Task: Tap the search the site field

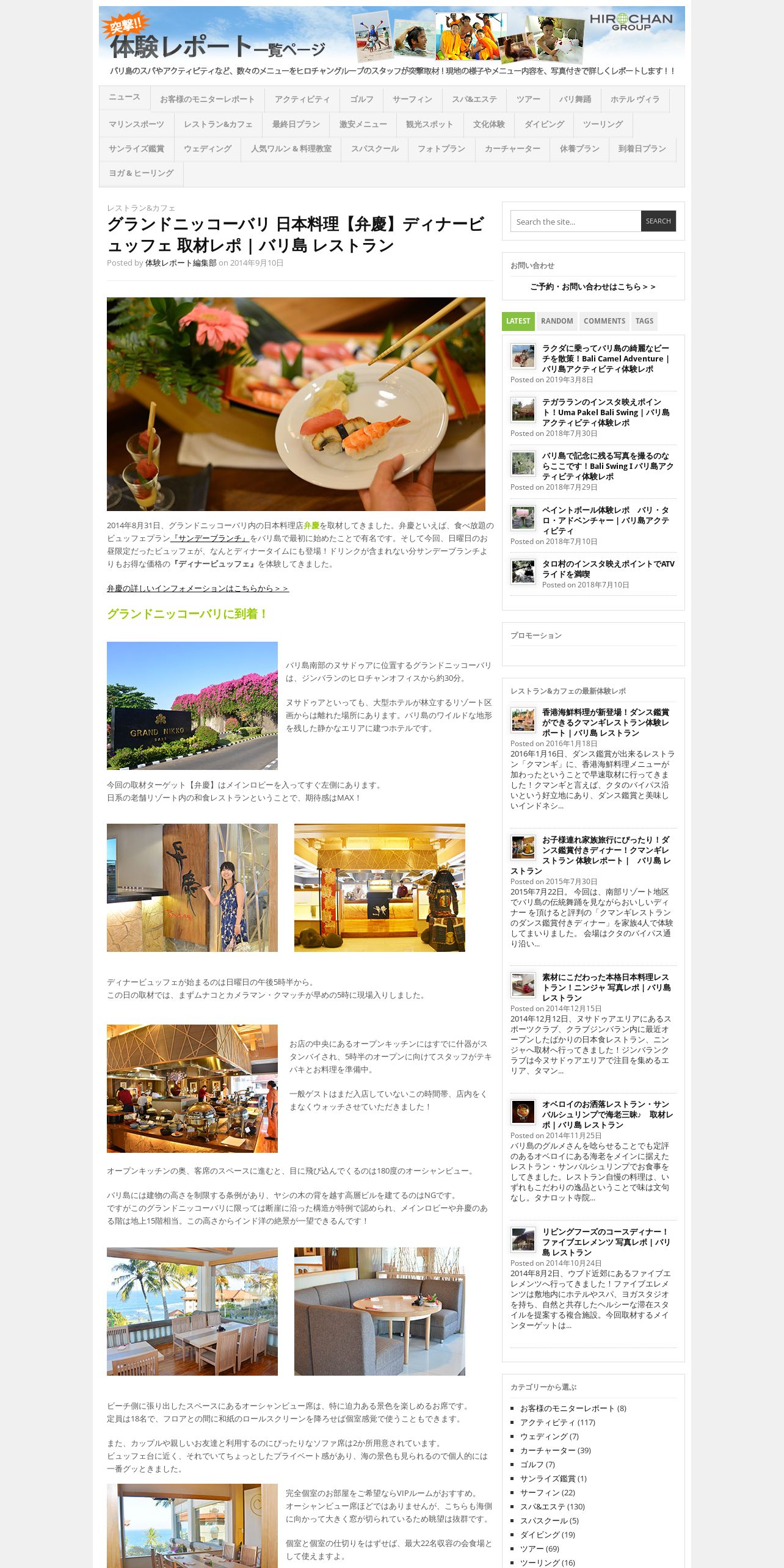Action: [x=575, y=222]
